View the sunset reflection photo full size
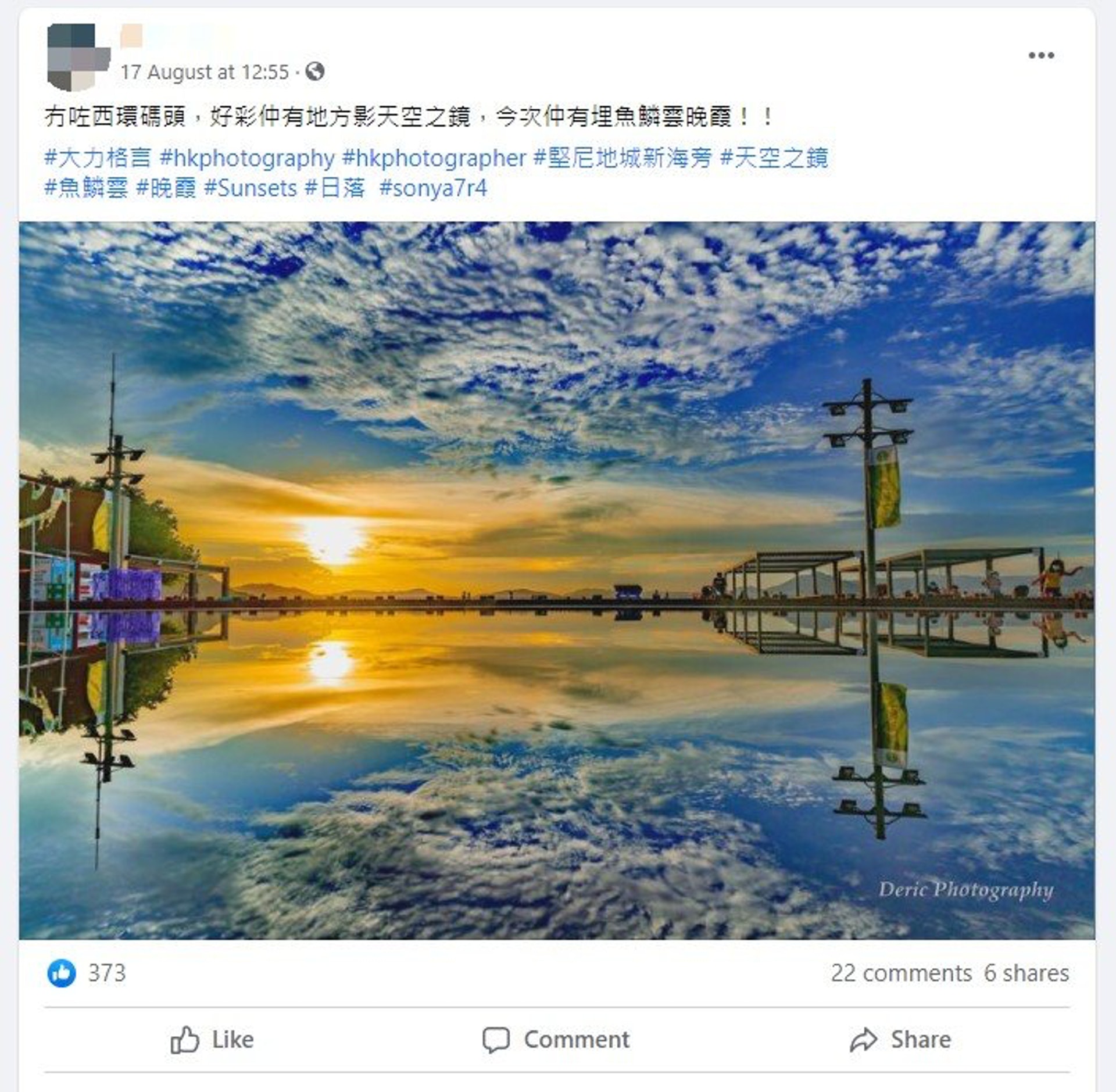 click(x=557, y=580)
